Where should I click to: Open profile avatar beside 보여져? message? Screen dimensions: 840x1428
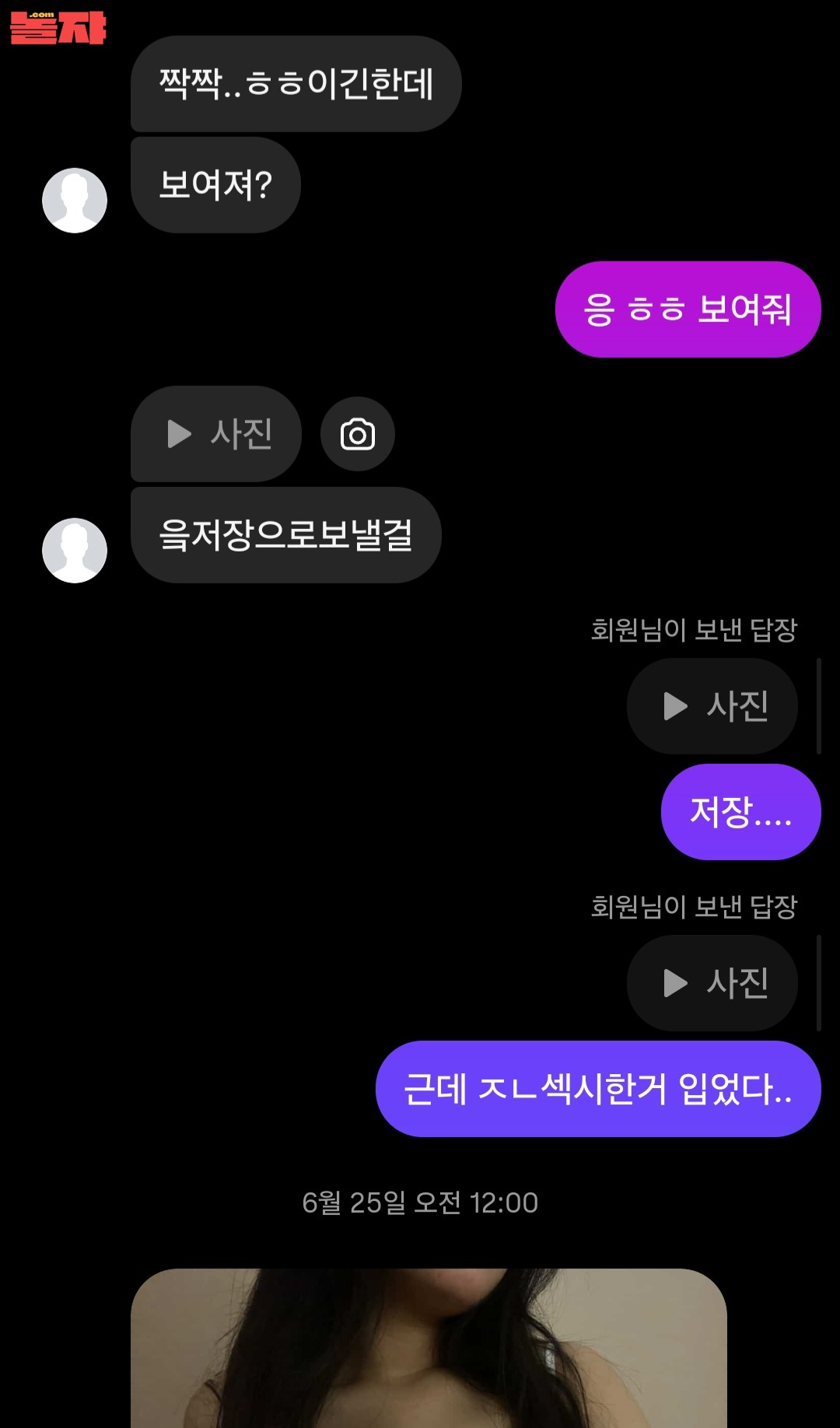(x=75, y=201)
